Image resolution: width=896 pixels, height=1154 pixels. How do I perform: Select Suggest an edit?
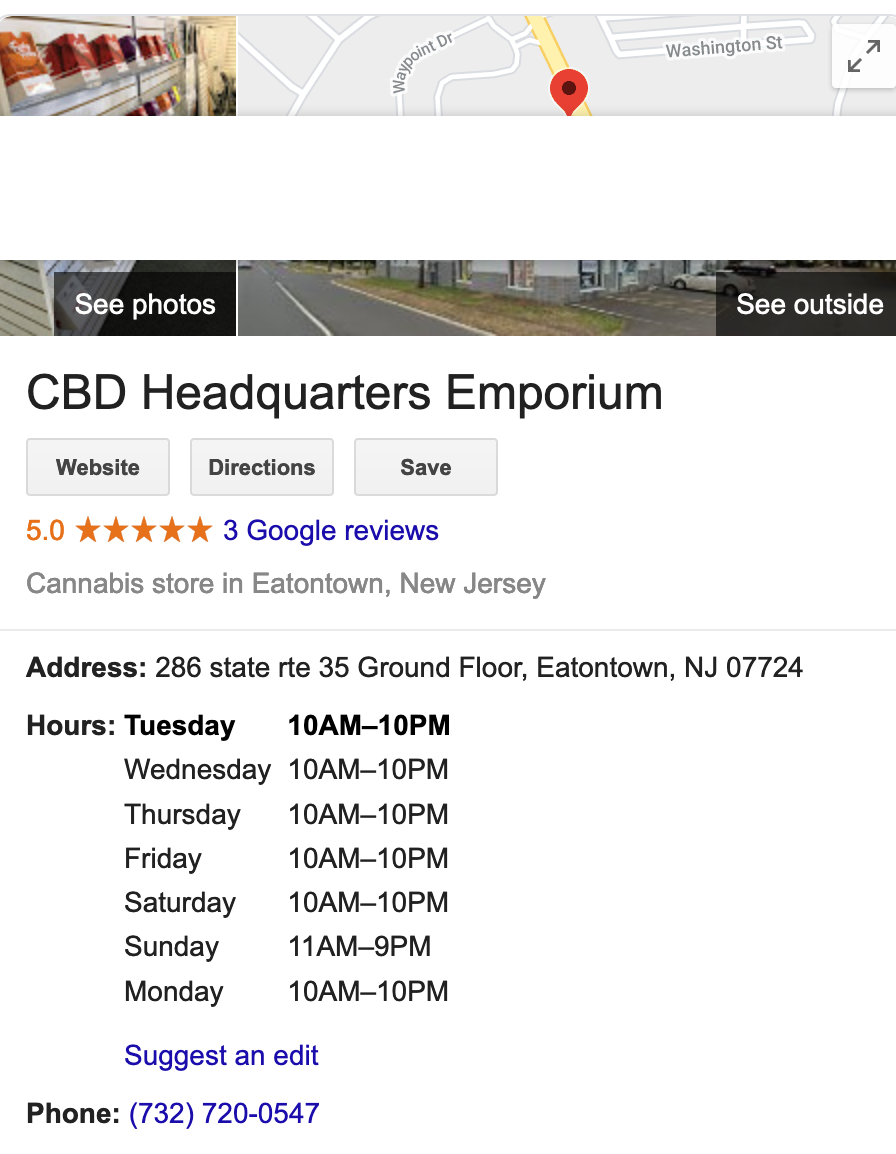(x=220, y=1056)
